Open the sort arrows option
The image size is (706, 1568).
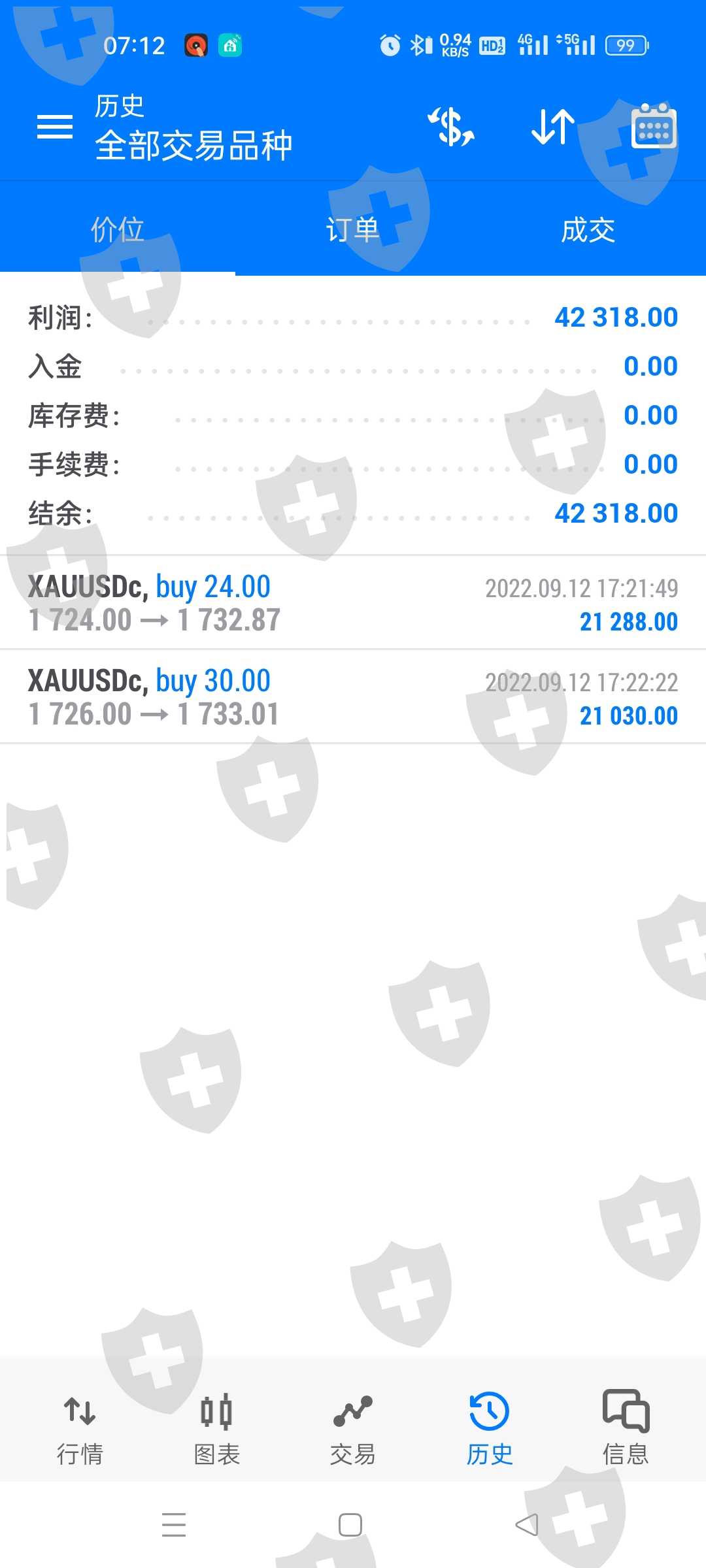point(553,127)
